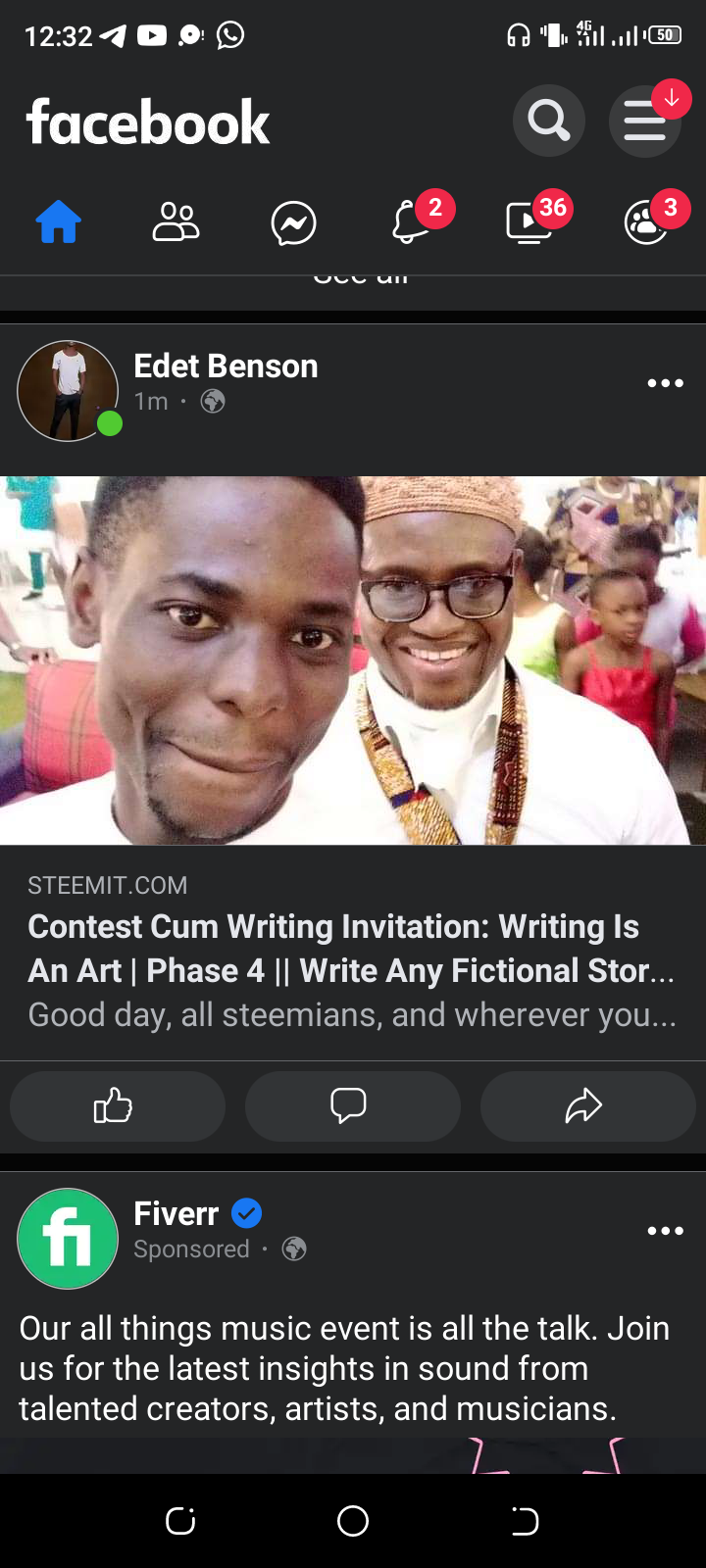Switch to the Friends tab
This screenshot has height=1568, width=706.
click(x=176, y=221)
